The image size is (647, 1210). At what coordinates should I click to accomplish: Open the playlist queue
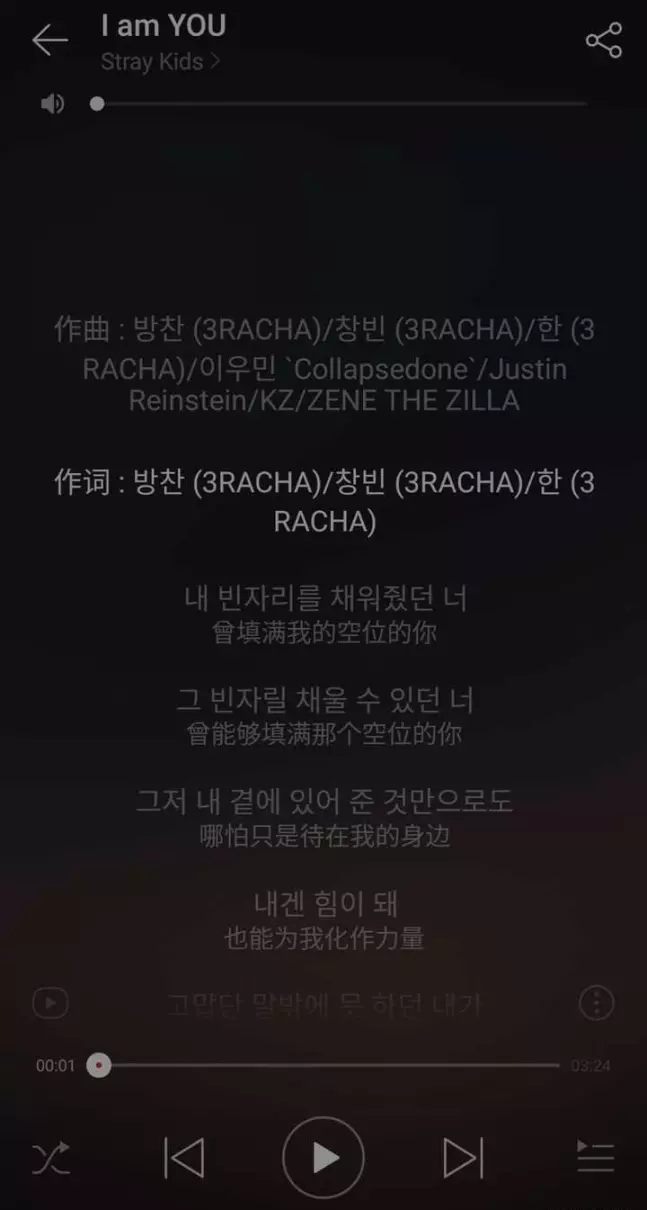tap(596, 1157)
